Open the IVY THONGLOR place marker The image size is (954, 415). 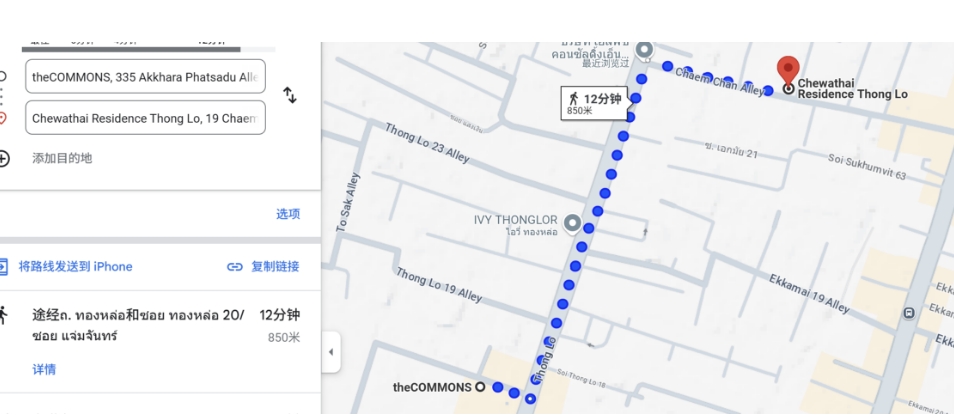point(572,222)
